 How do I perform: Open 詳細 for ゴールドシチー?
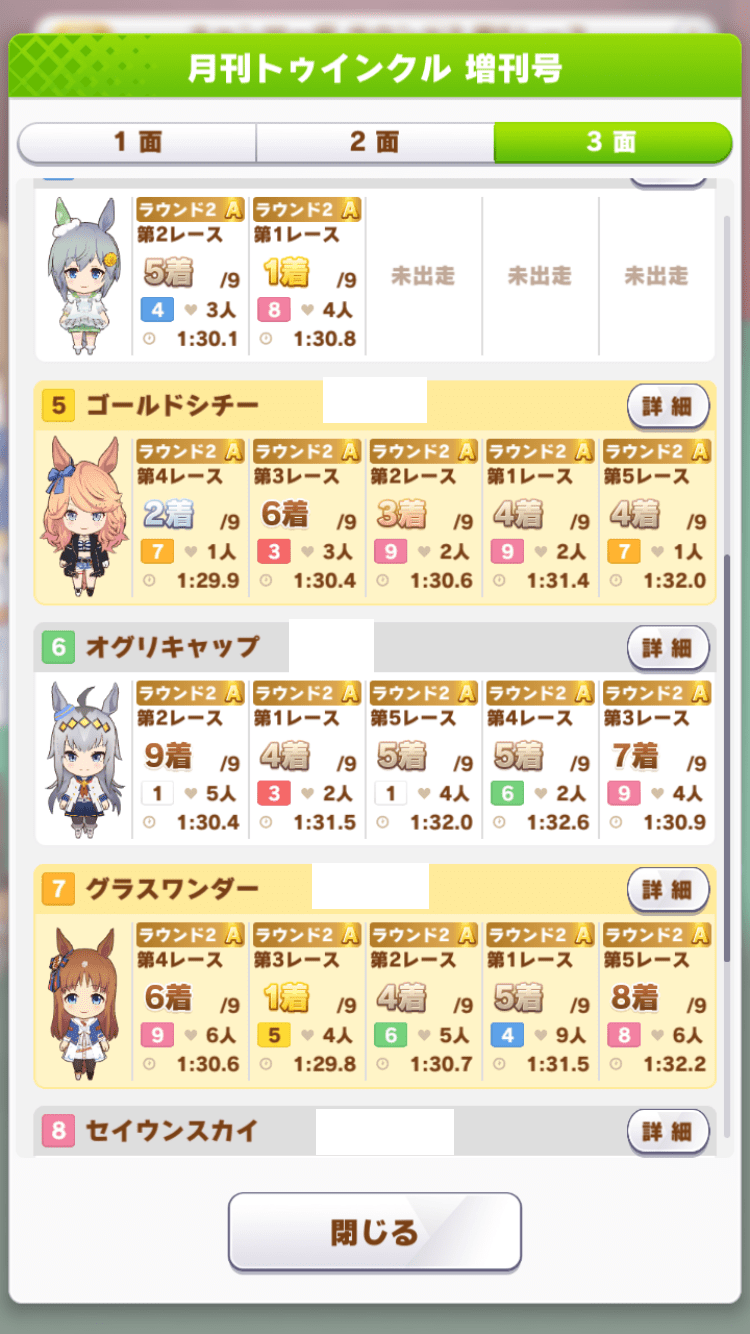[668, 406]
